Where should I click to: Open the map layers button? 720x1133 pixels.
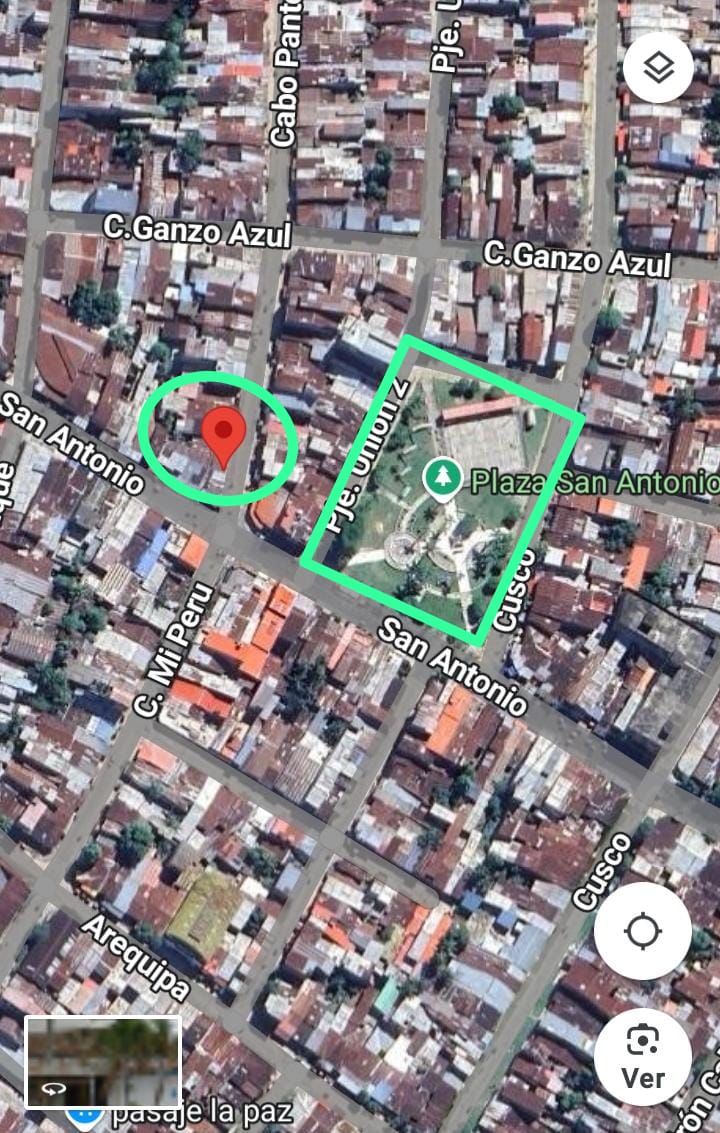coord(658,68)
